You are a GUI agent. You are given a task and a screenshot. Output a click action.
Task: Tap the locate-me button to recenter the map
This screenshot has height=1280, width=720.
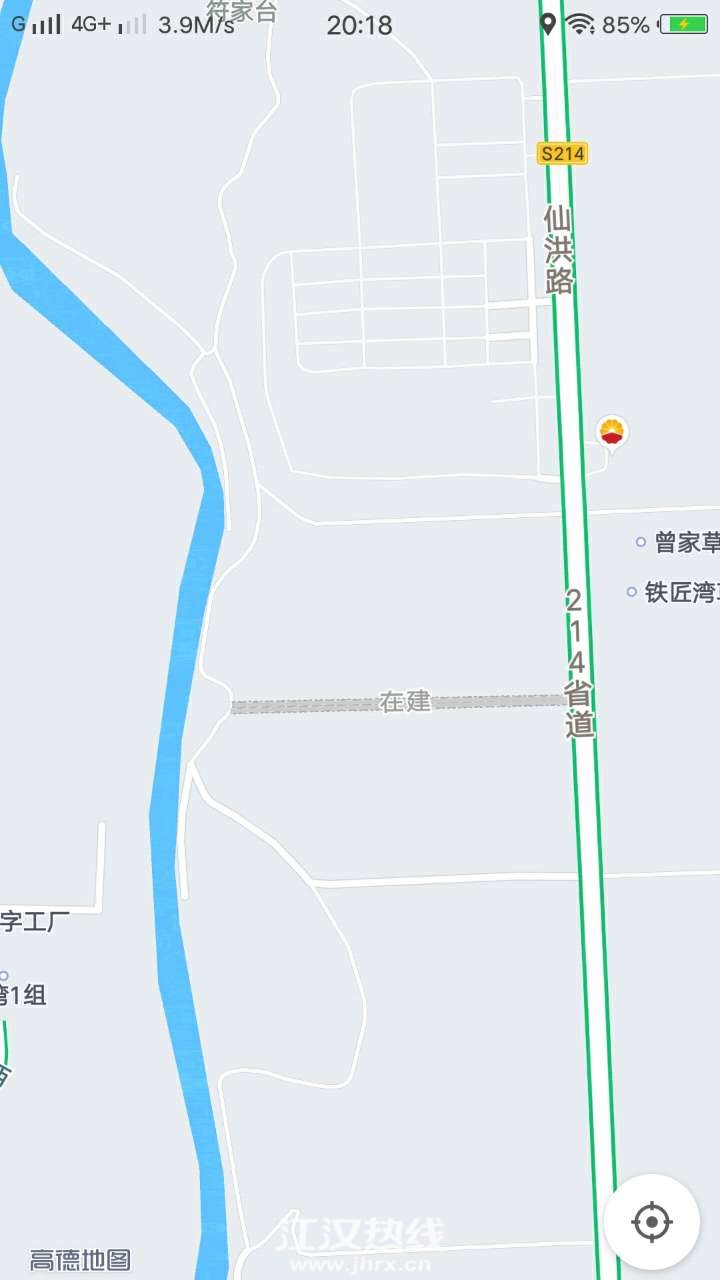(651, 1221)
